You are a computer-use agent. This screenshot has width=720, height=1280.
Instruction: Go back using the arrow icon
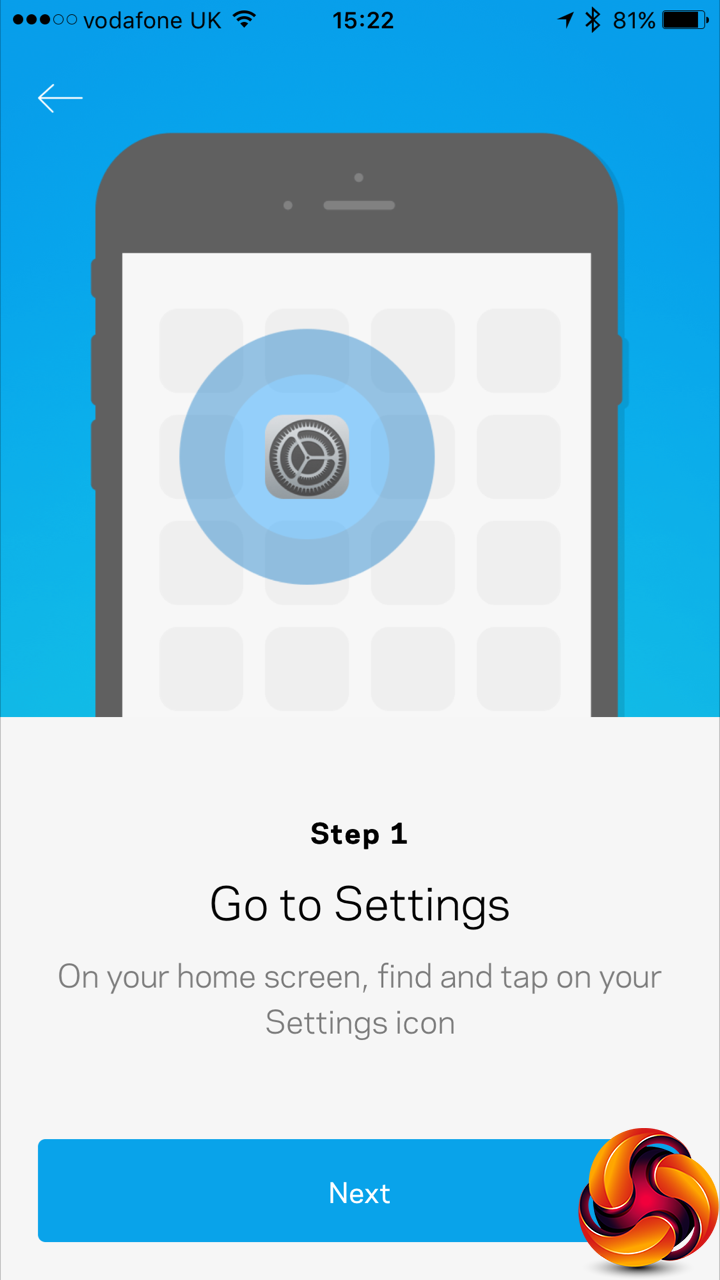coord(60,97)
